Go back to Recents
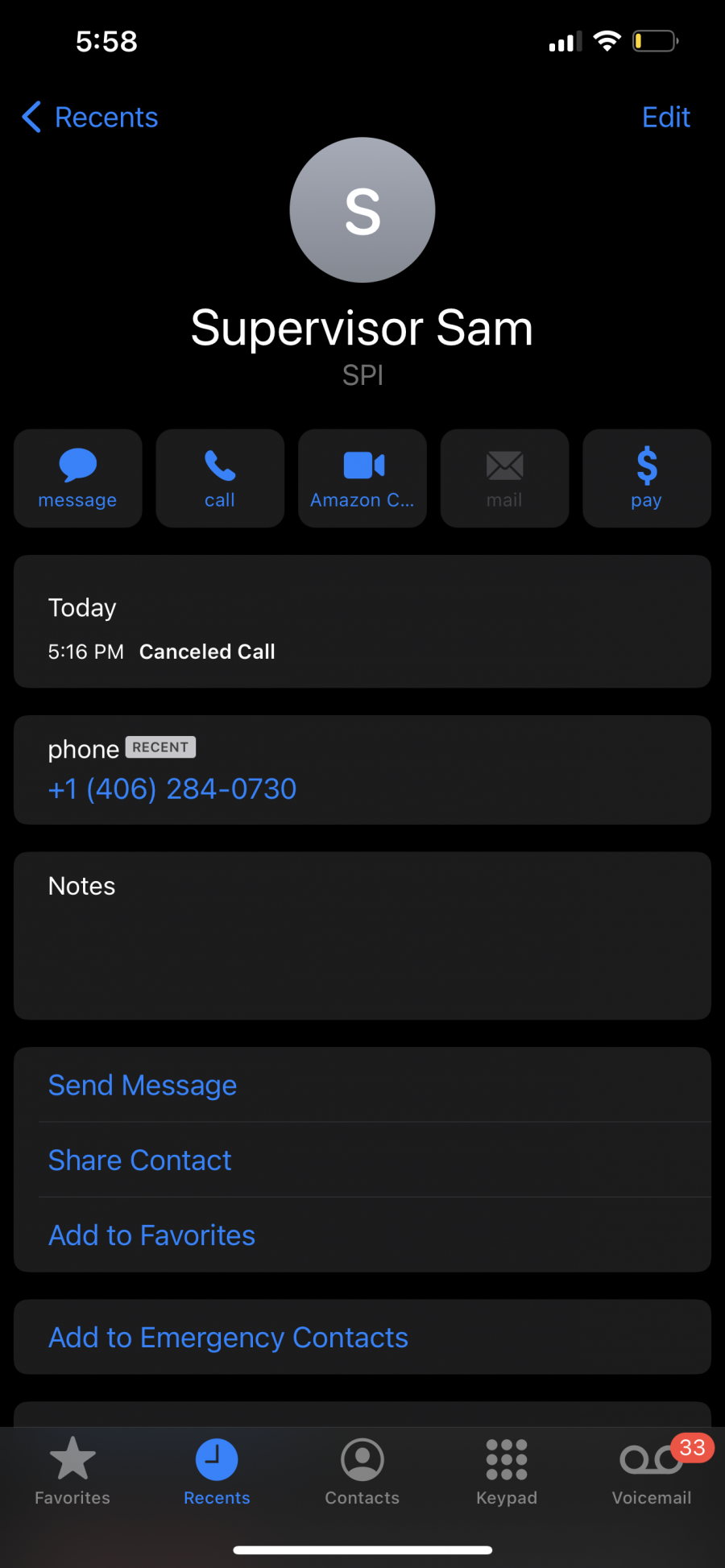Screen dimensions: 725x1568 (90, 118)
